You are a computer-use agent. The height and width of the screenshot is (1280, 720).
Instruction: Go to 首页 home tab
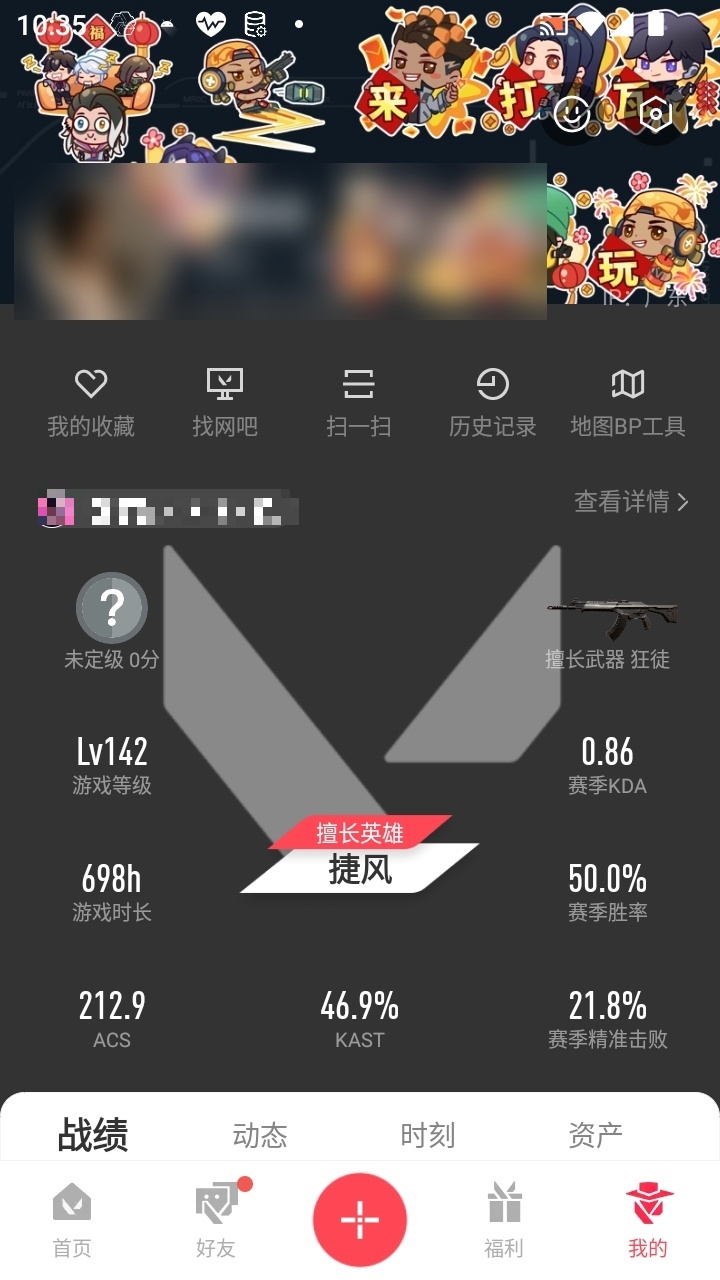(x=72, y=1220)
